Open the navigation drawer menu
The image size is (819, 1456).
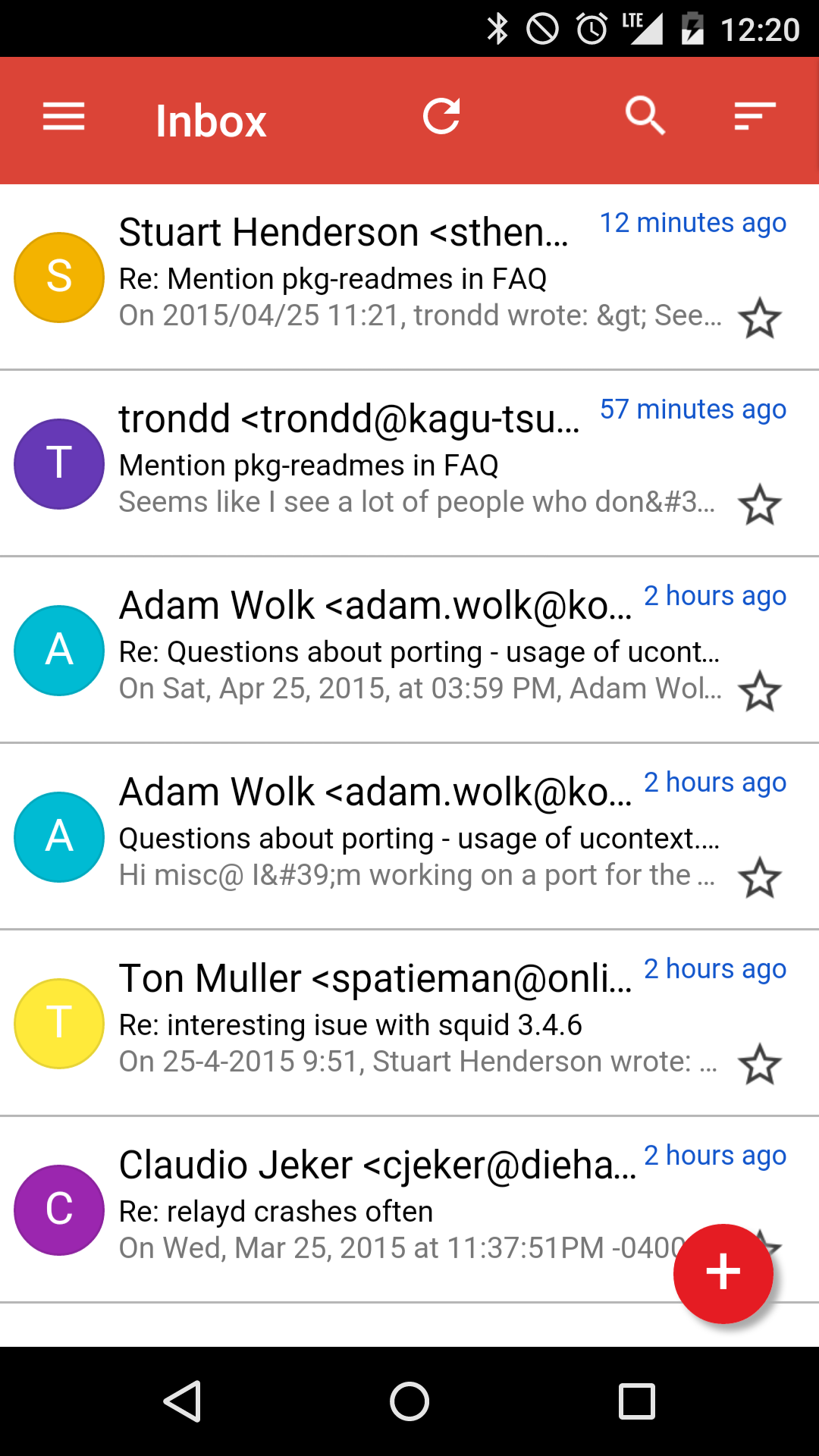pos(64,118)
